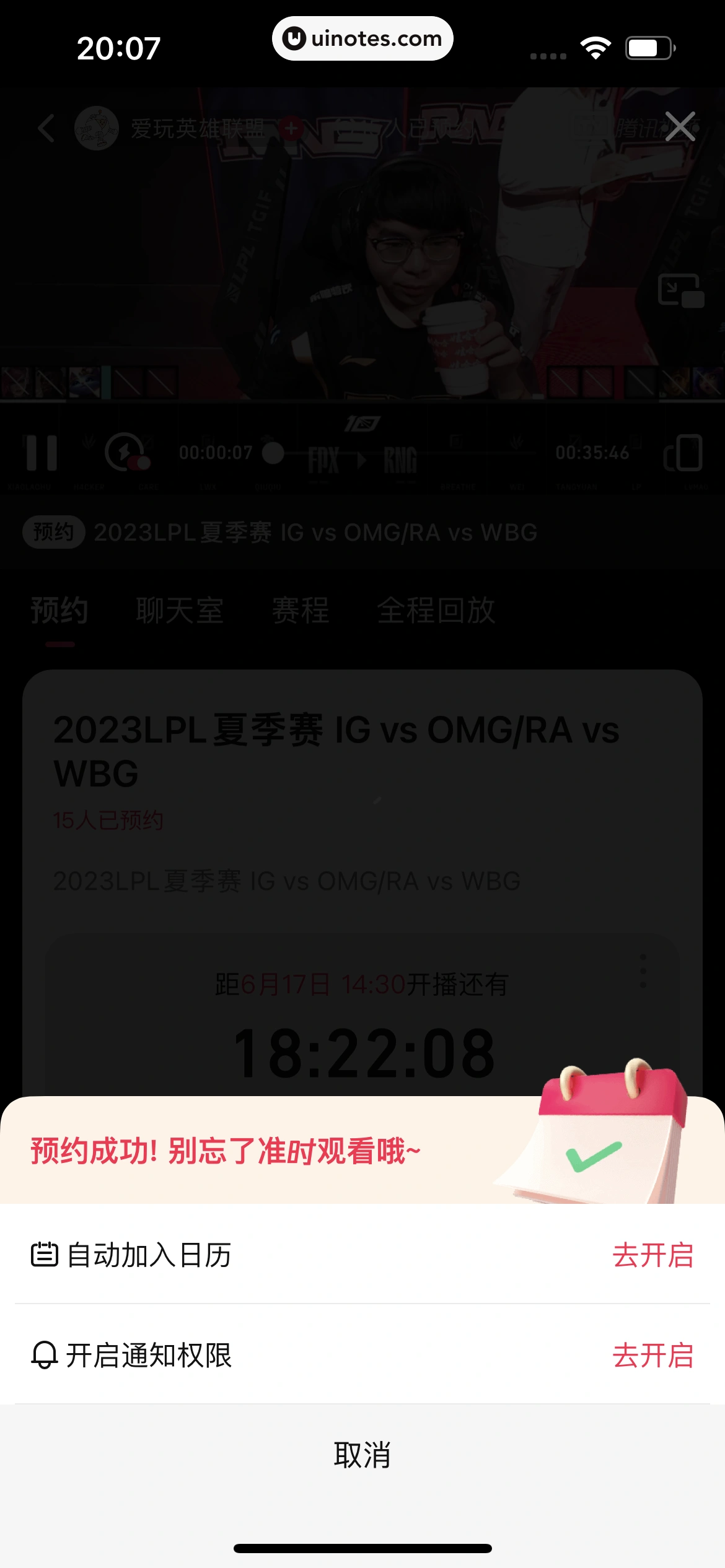725x1568 pixels.
Task: Dismiss the sheet with 取消
Action: (x=362, y=1455)
